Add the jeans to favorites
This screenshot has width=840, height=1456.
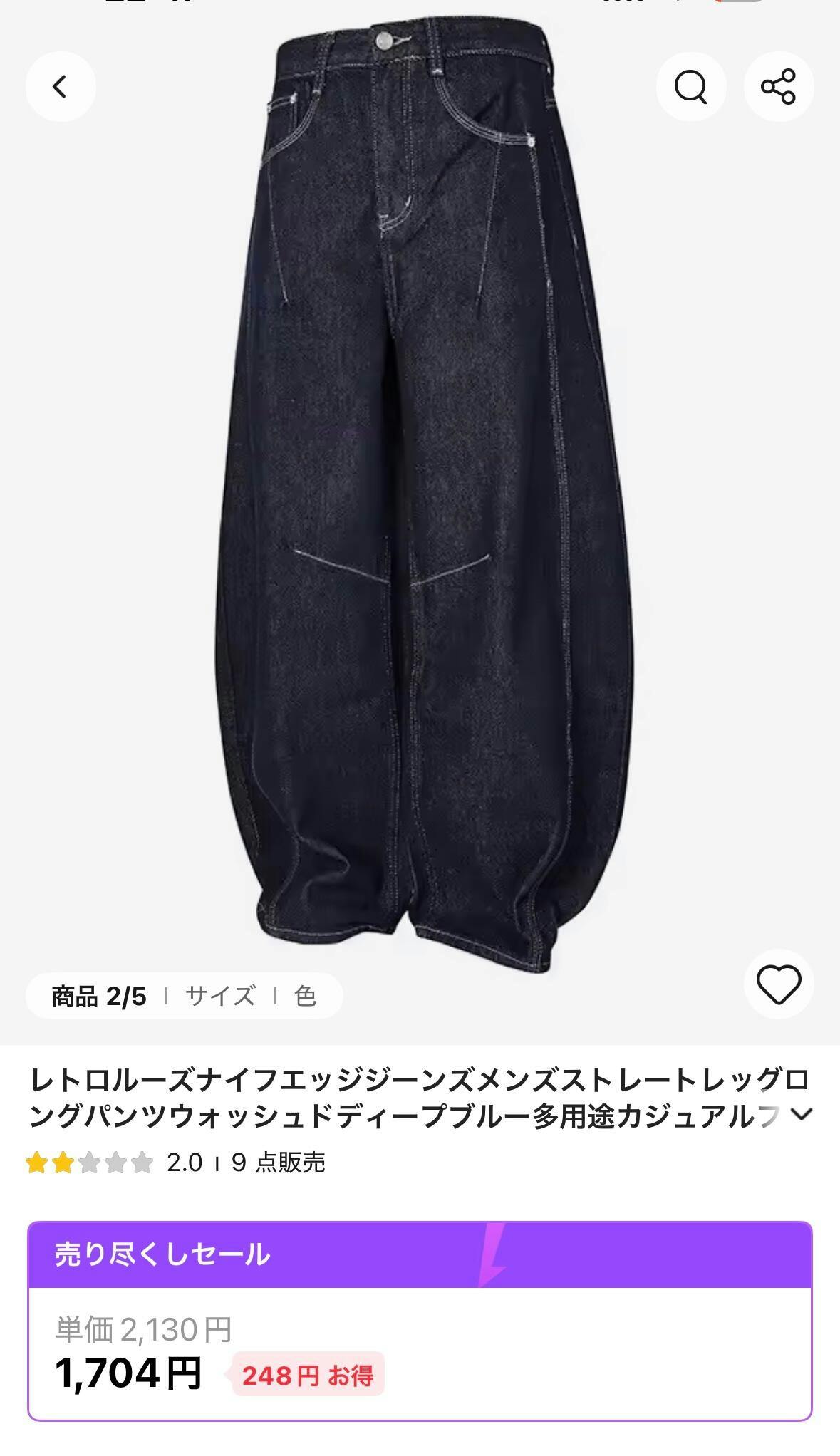point(778,984)
